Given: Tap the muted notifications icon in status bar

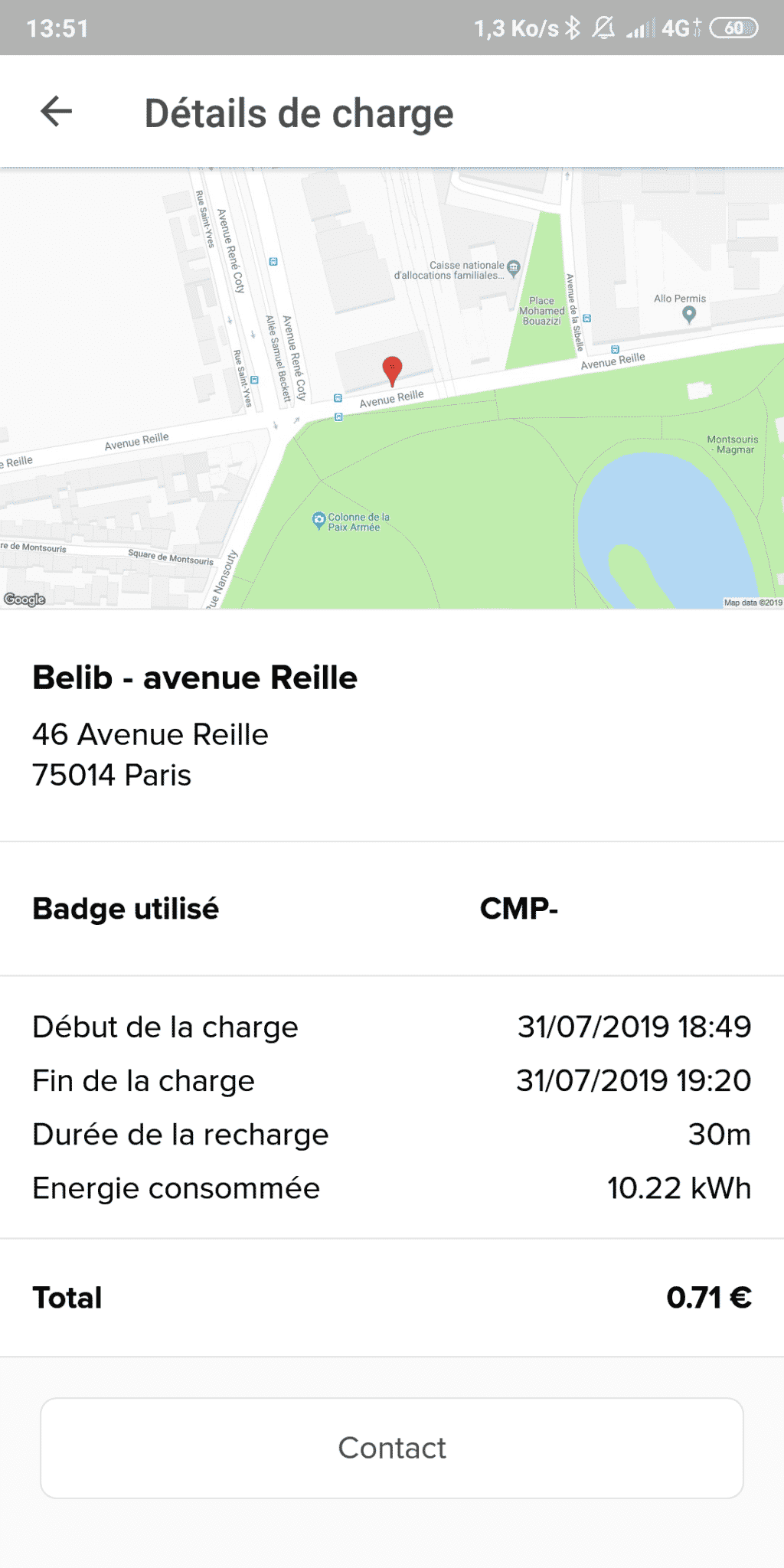Looking at the screenshot, I should coord(604,26).
